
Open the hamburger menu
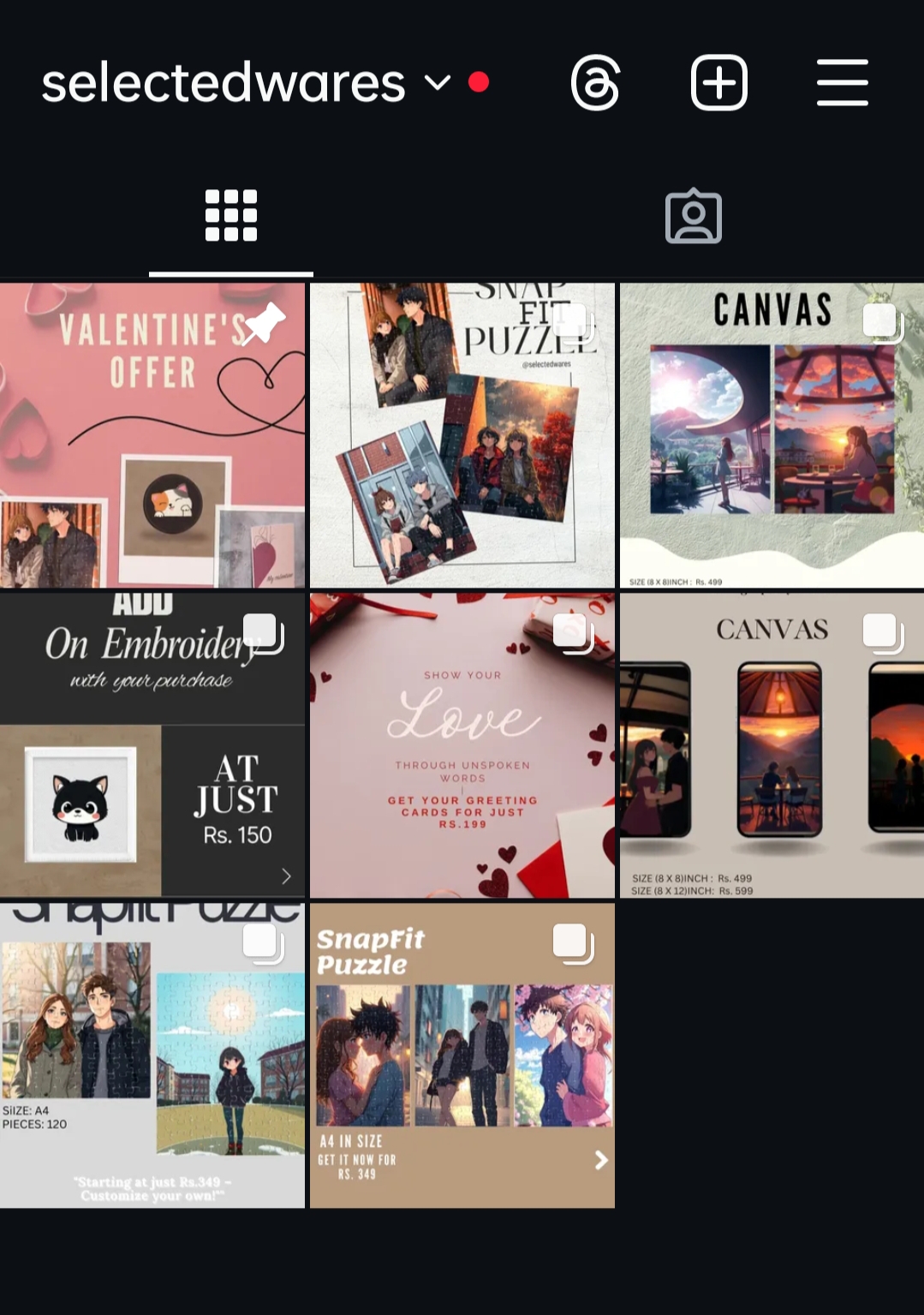[842, 83]
